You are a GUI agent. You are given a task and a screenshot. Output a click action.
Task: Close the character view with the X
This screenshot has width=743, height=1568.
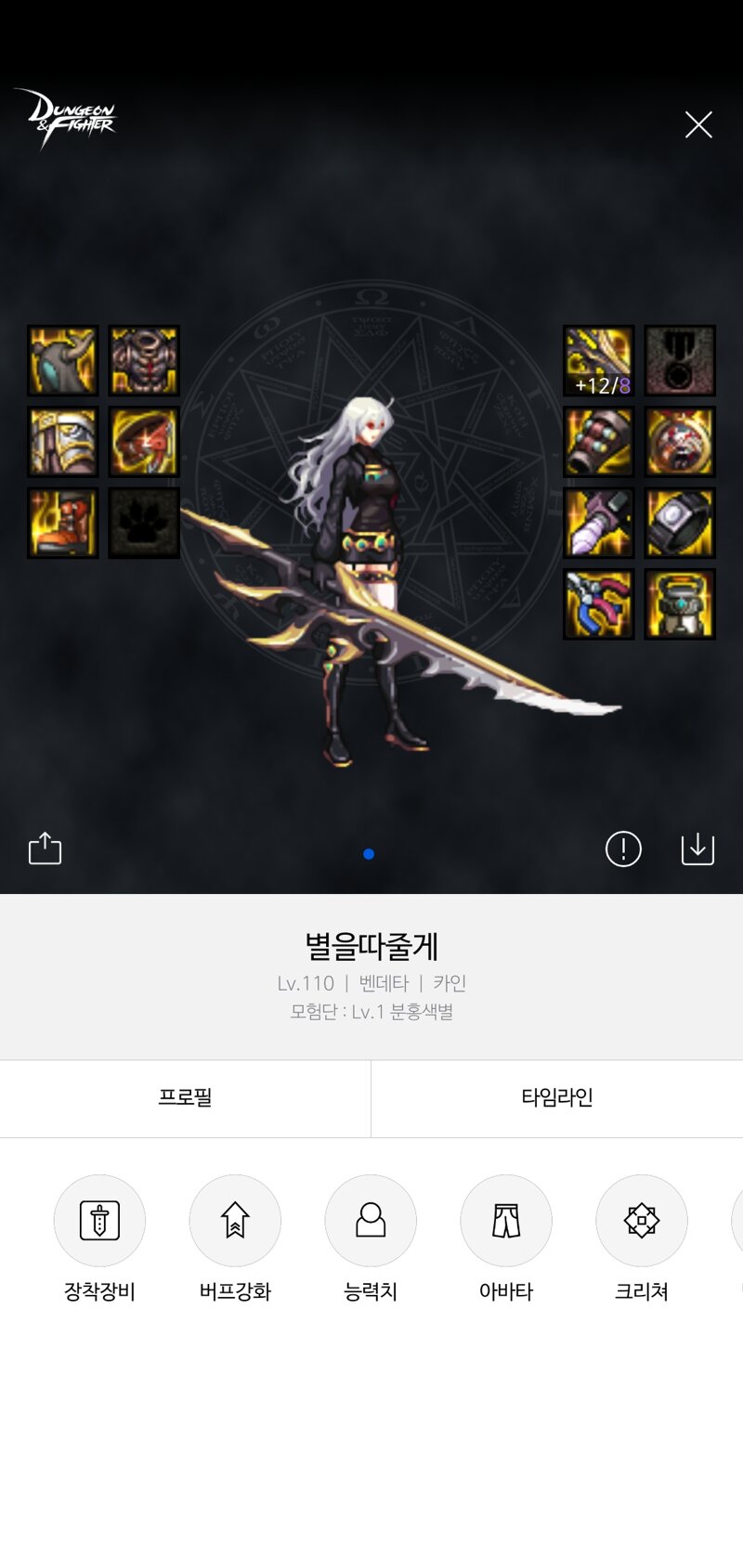click(x=698, y=124)
